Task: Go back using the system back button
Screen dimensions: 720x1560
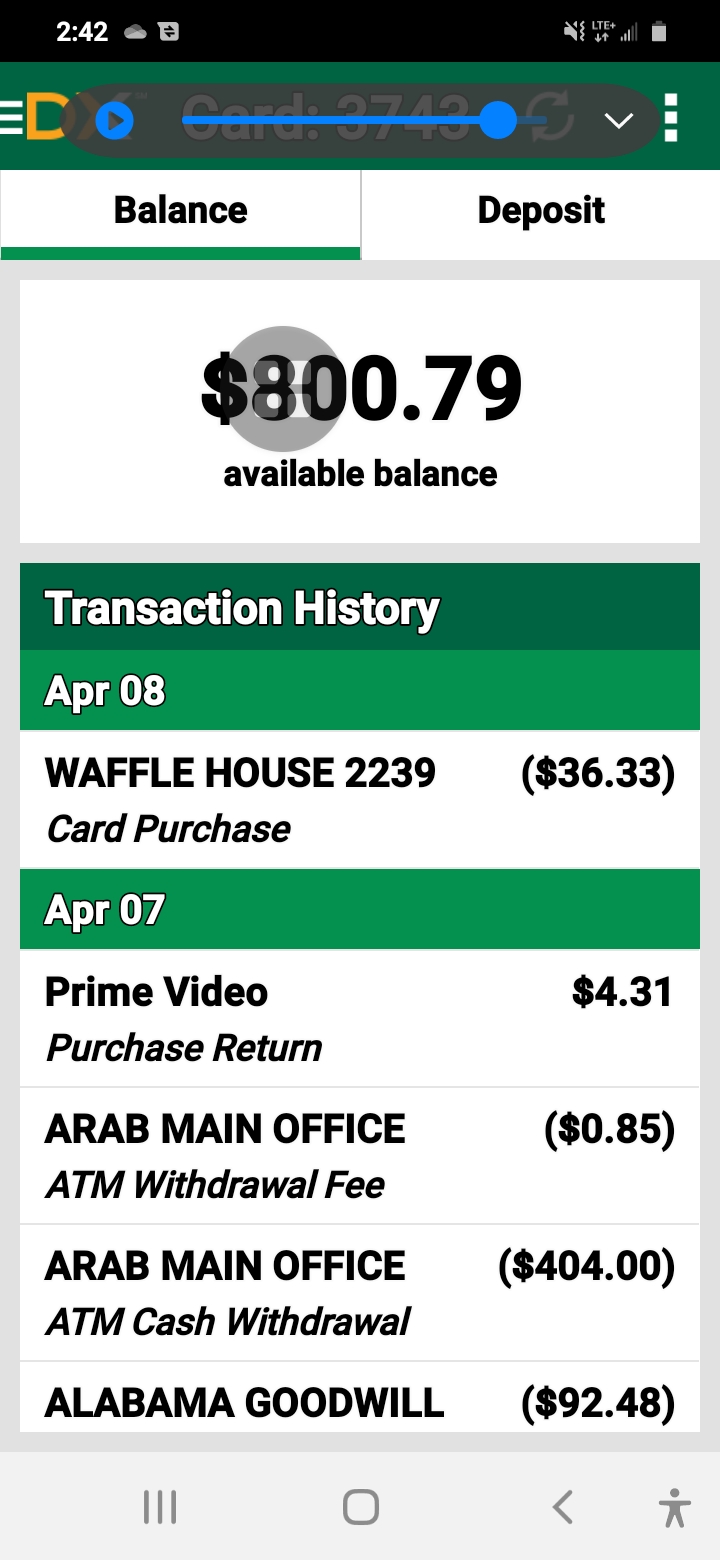Action: (563, 1506)
